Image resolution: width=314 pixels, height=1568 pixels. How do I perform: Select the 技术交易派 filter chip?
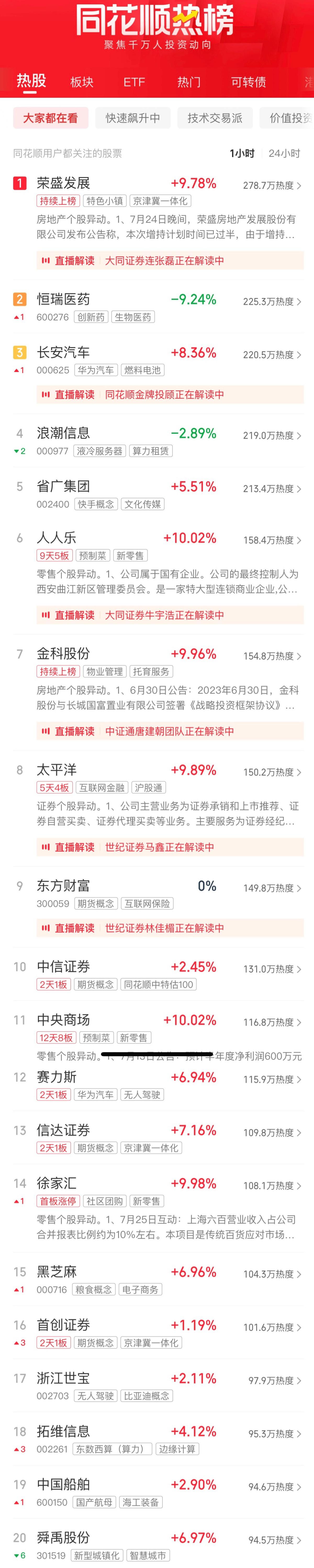215,118
